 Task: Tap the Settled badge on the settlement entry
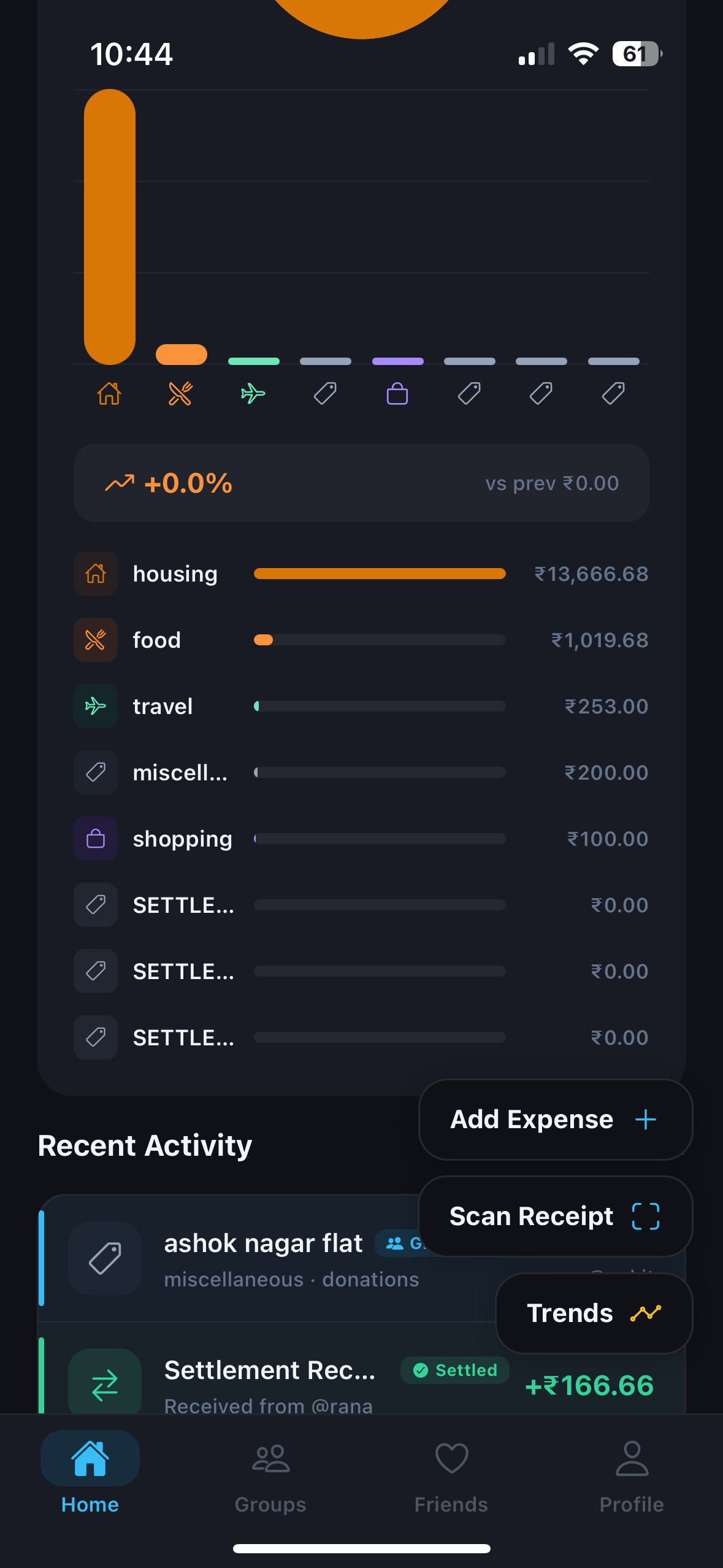point(454,1370)
